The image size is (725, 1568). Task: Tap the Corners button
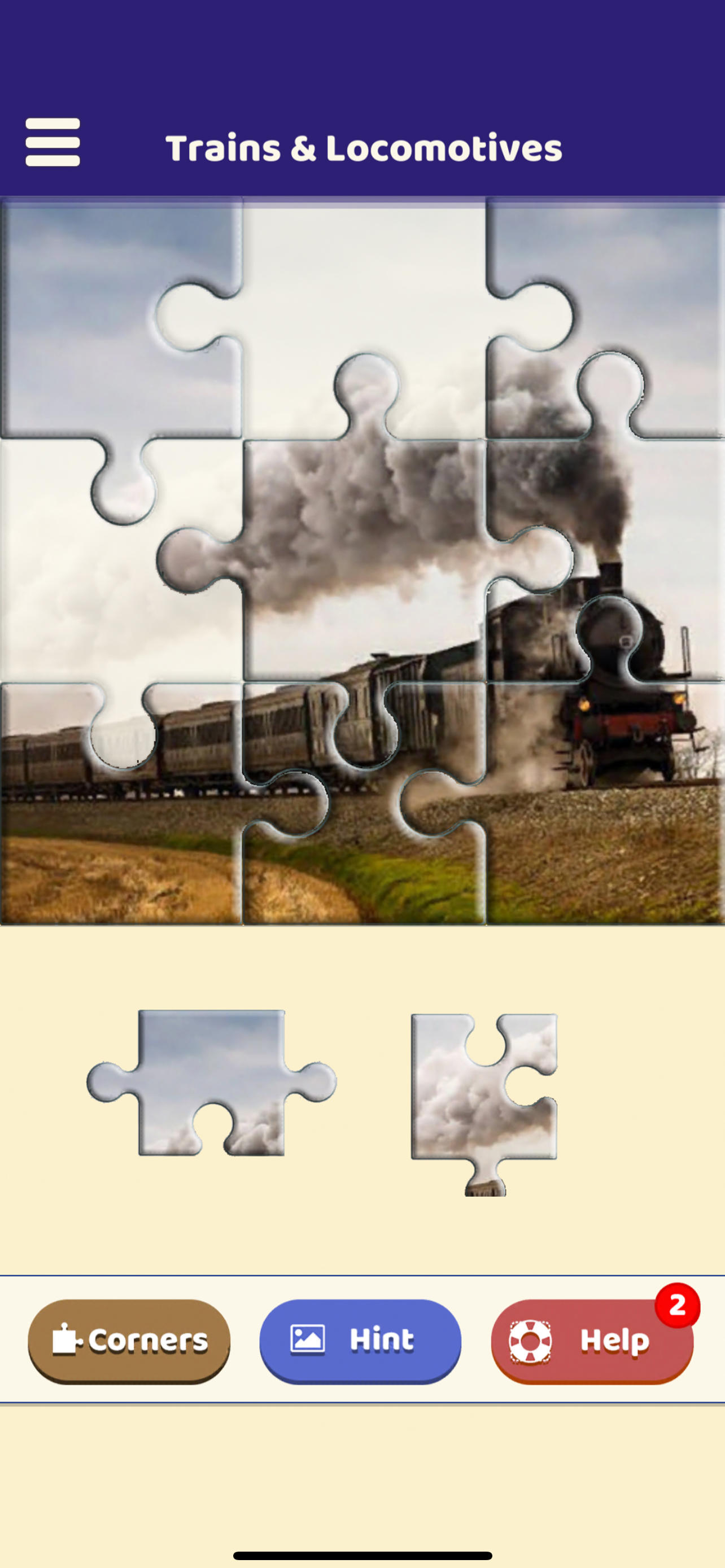129,1341
